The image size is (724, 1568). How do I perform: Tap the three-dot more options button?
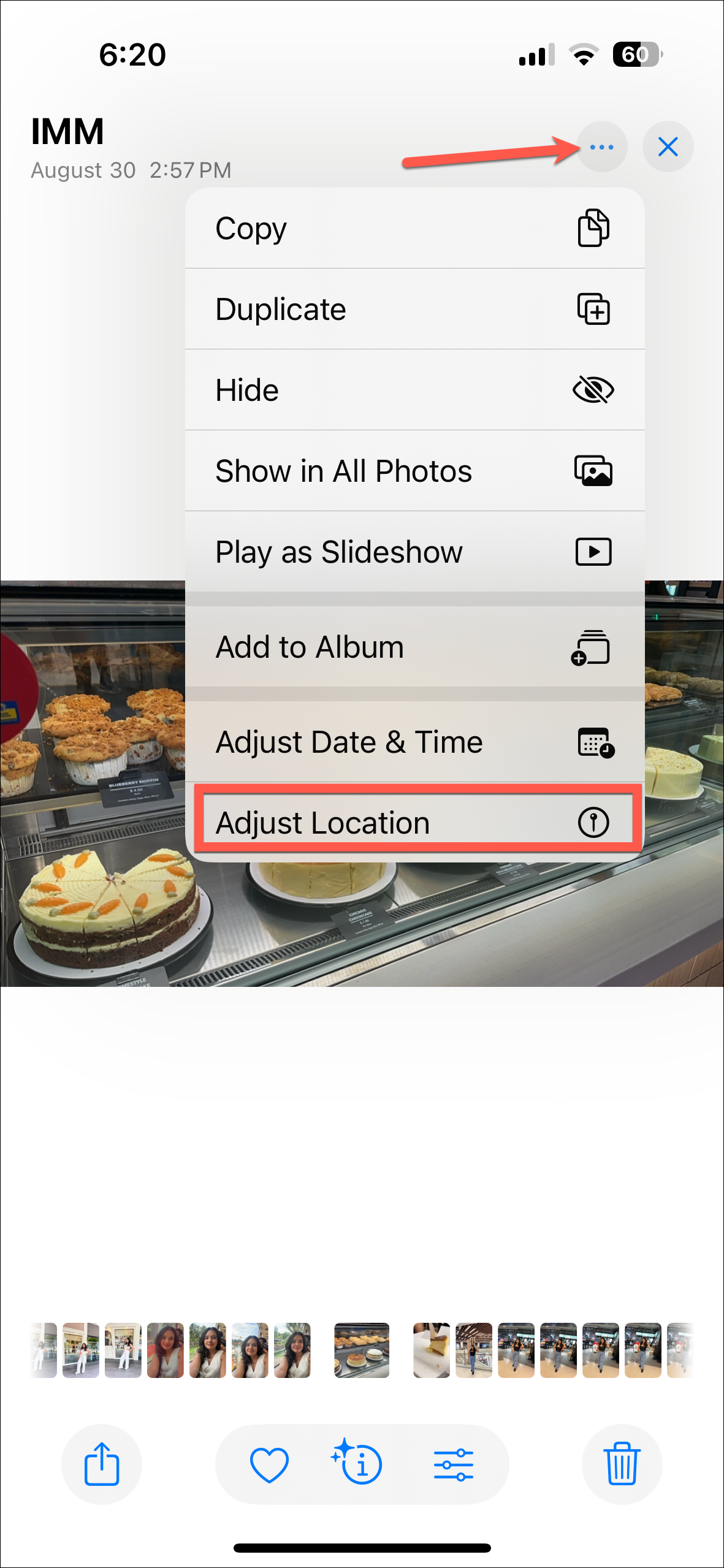pyautogui.click(x=601, y=147)
